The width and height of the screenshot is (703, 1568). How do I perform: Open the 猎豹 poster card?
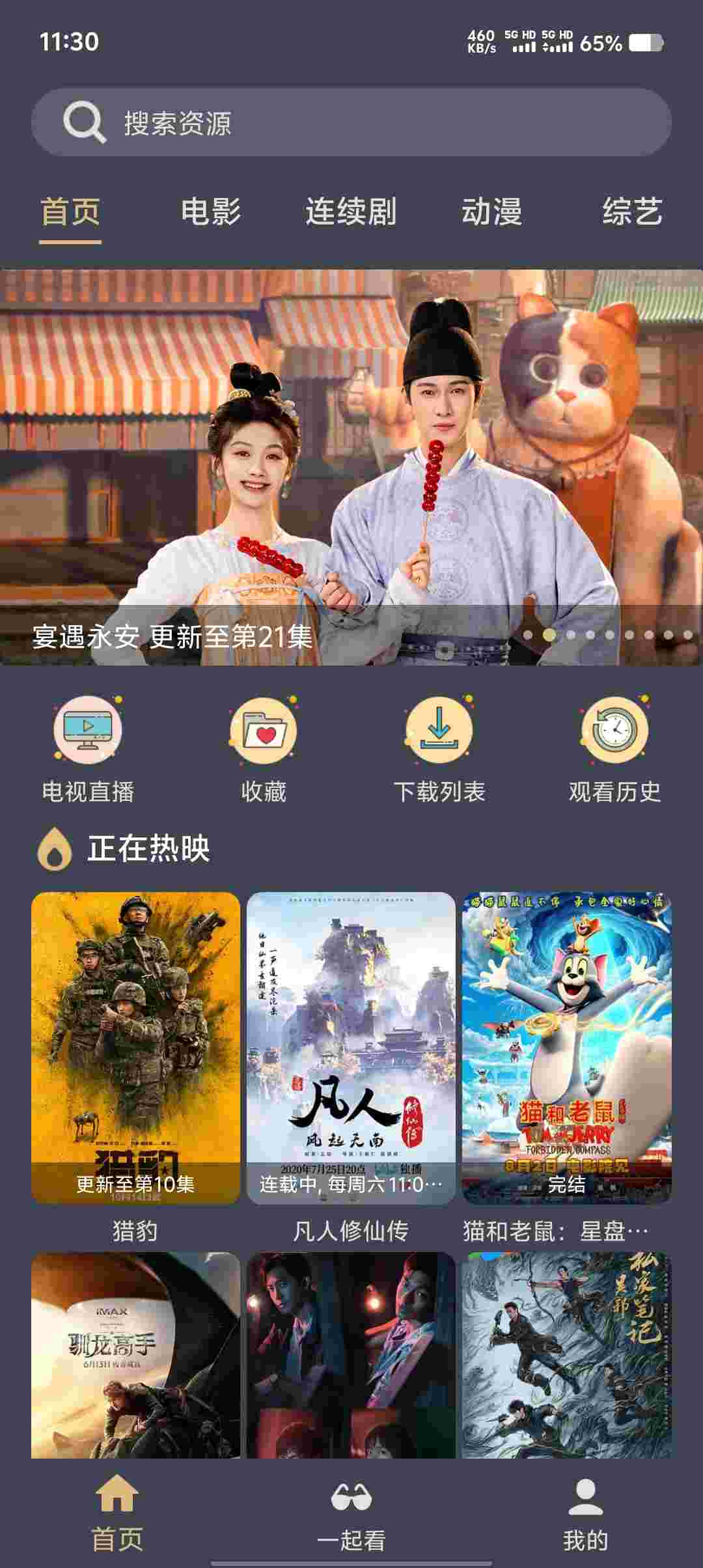point(135,1048)
